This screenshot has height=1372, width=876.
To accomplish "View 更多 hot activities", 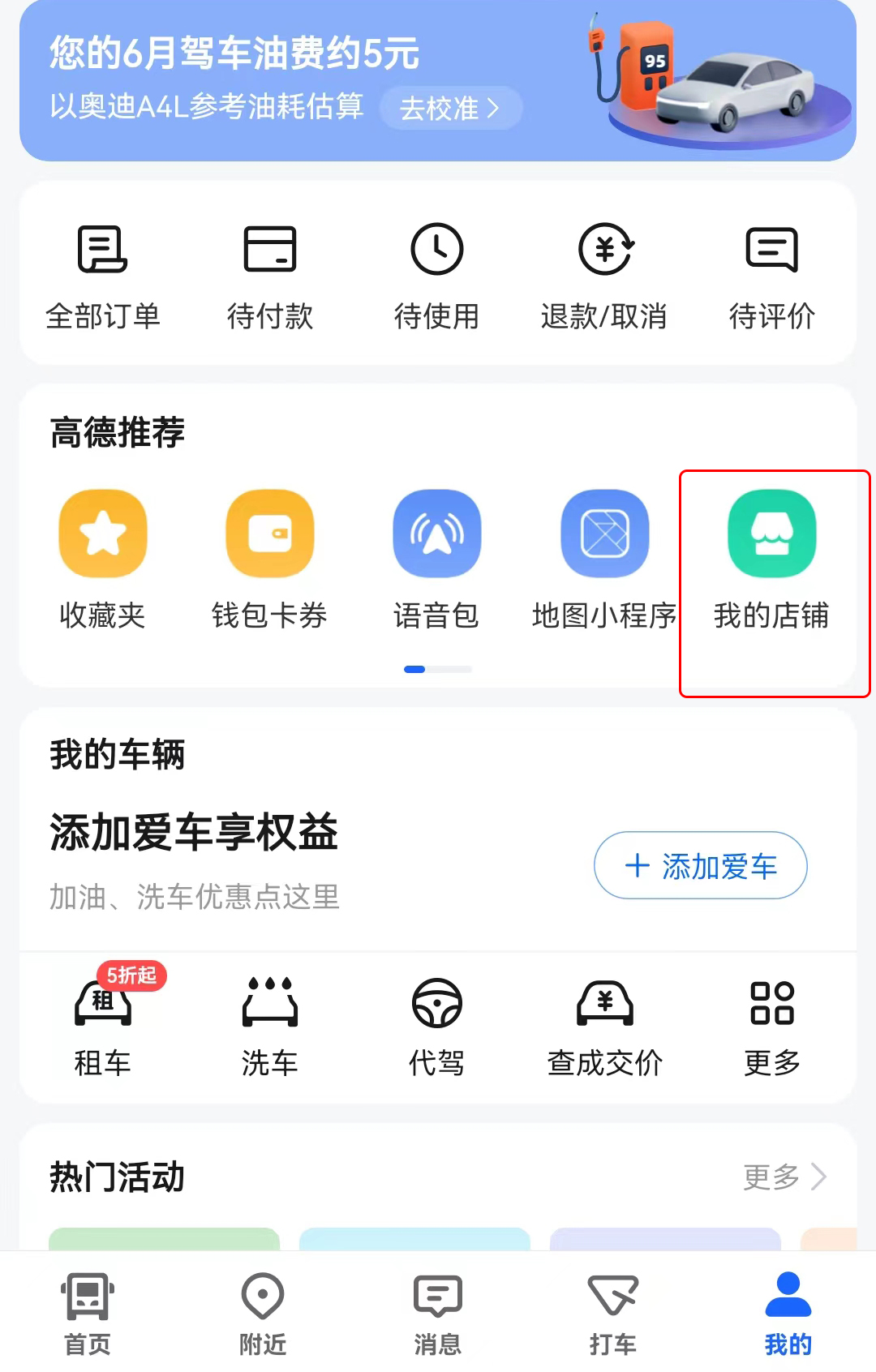I will (x=784, y=1176).
